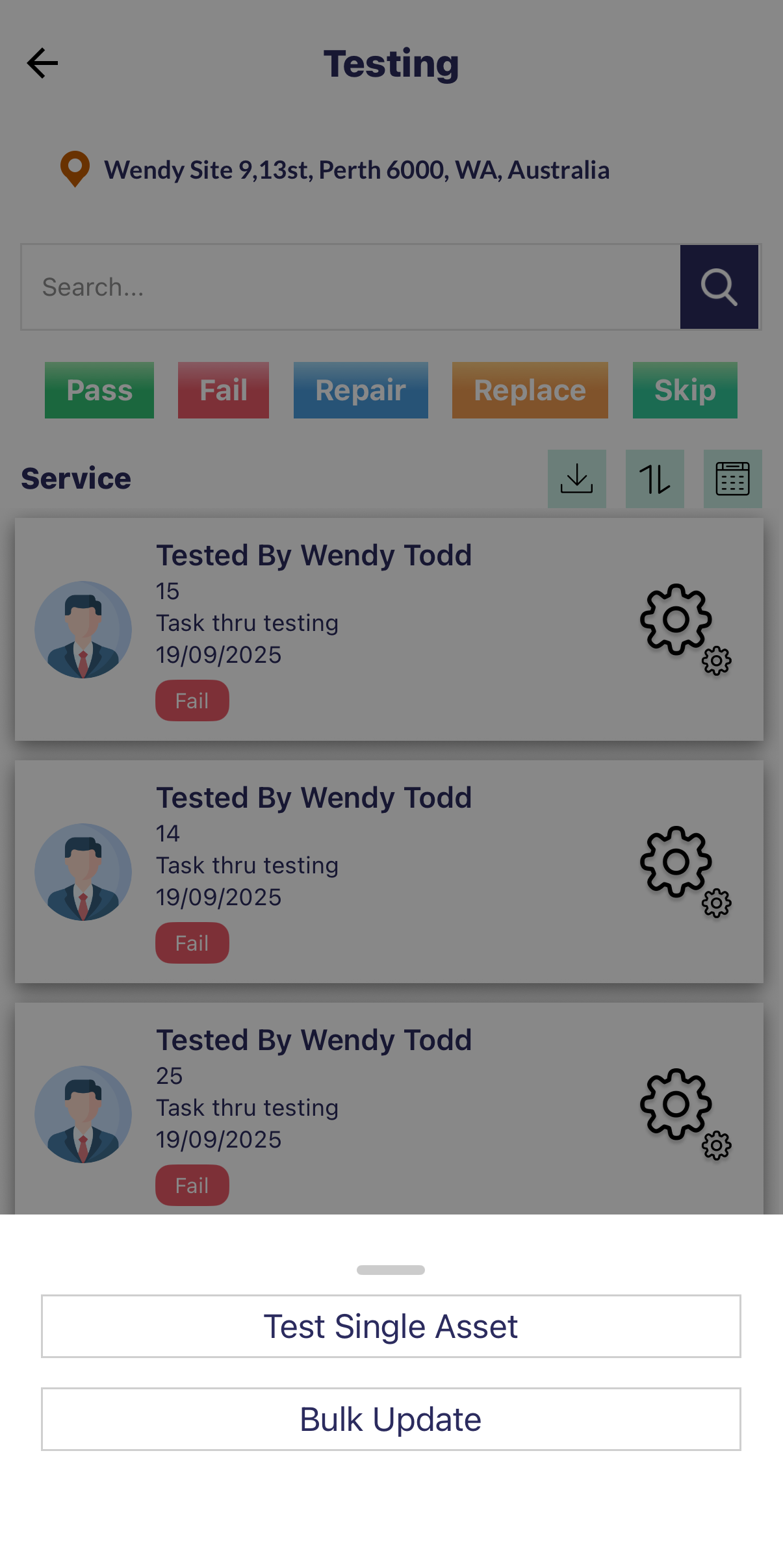Select Test Single Asset option

[391, 1326]
